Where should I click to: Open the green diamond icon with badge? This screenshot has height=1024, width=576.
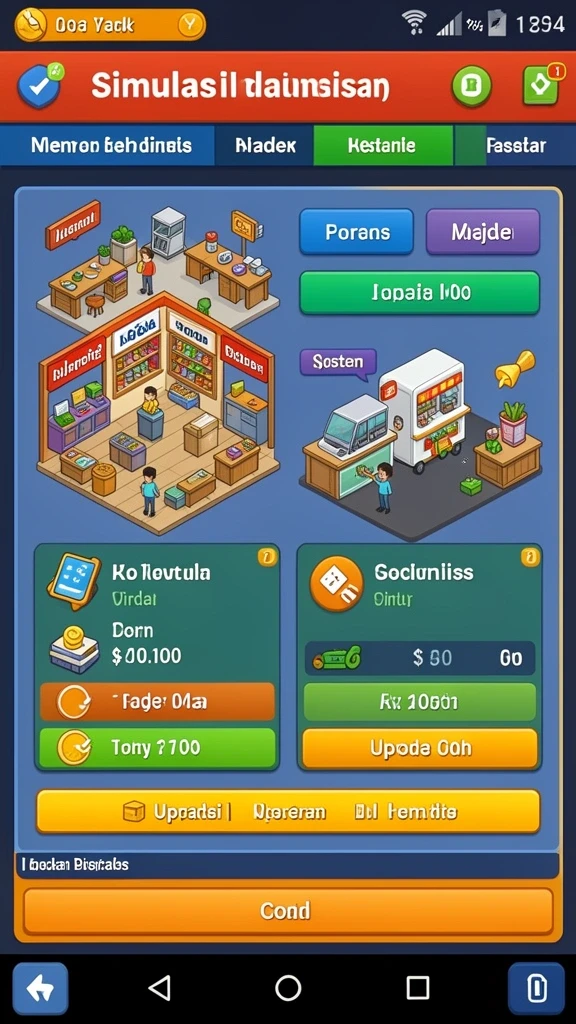click(541, 85)
